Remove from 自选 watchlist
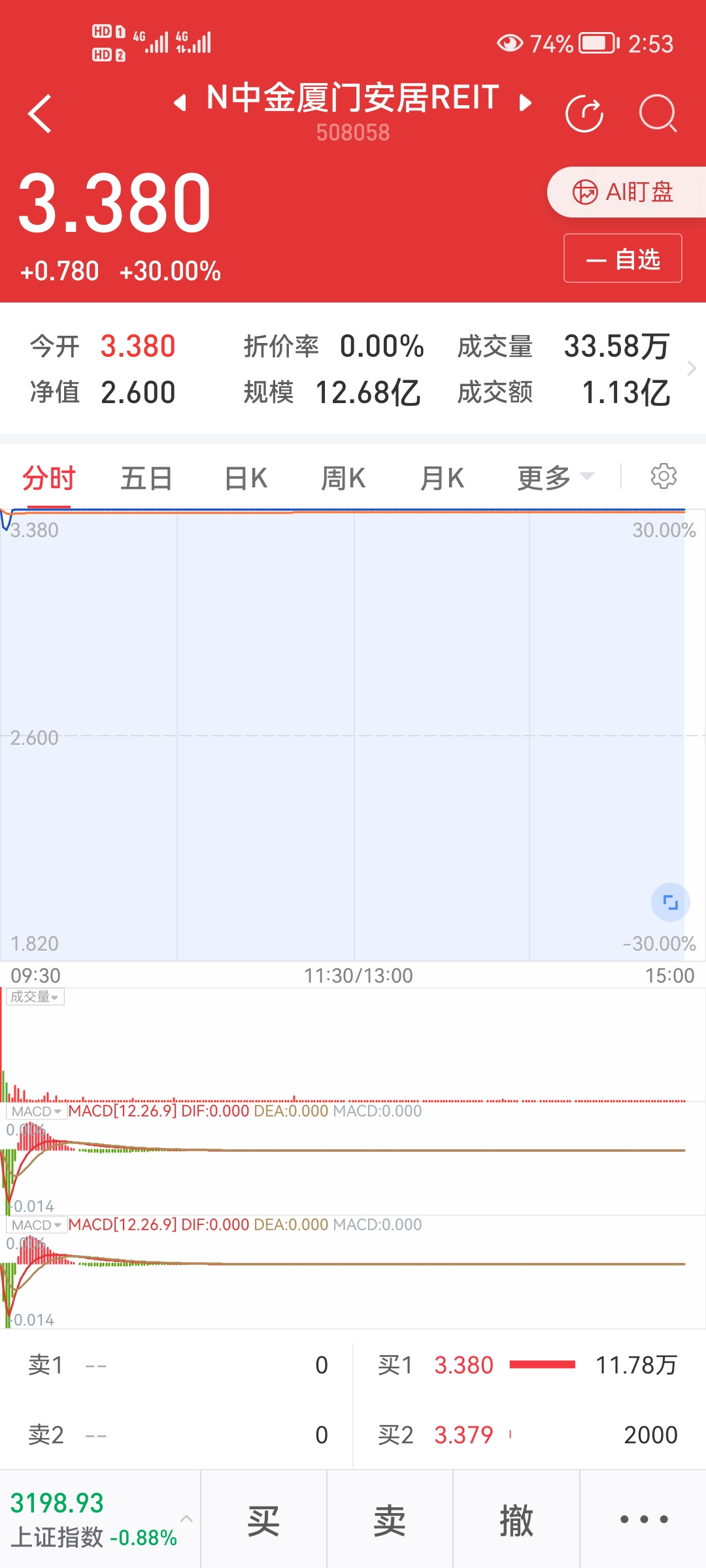The width and height of the screenshot is (706, 1568). [623, 259]
